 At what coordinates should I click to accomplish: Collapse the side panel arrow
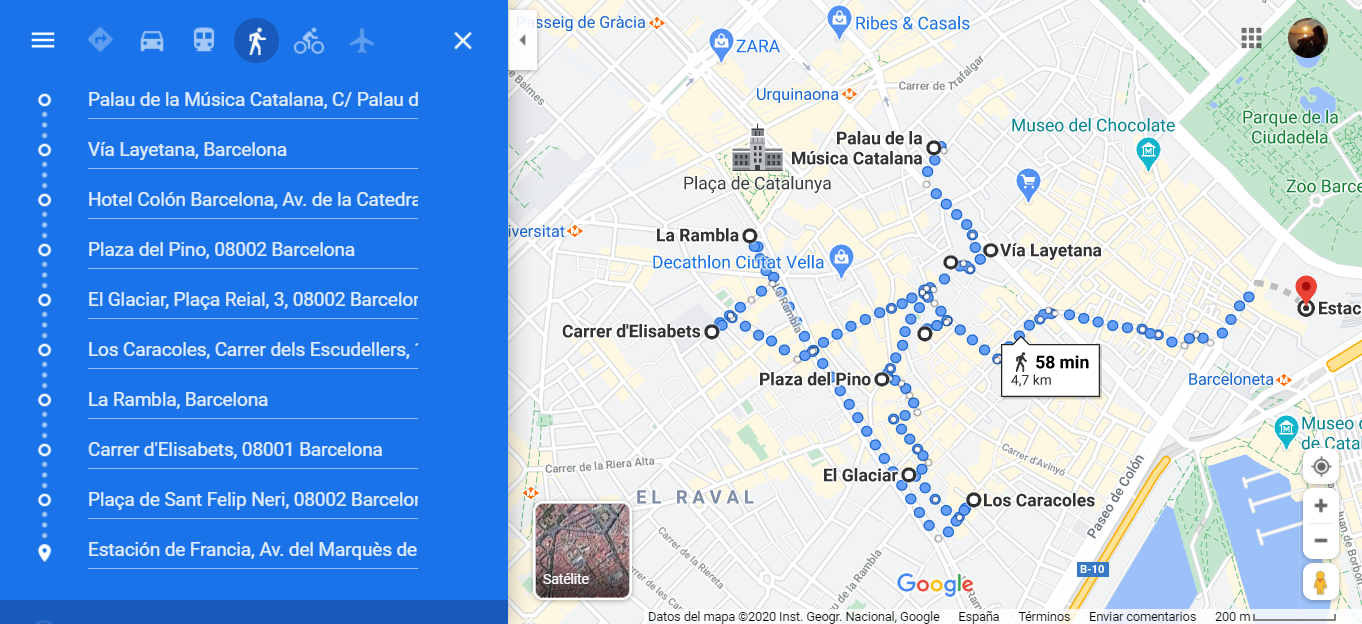522,41
